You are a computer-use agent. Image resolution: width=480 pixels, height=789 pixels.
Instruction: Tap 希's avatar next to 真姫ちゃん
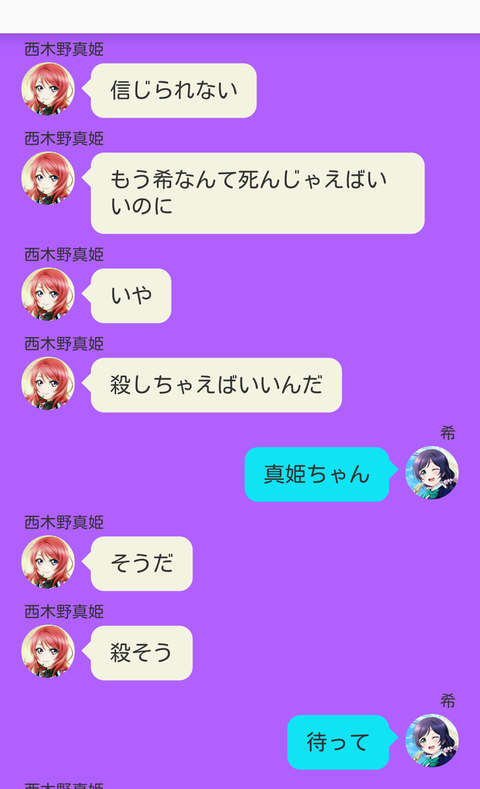pyautogui.click(x=432, y=472)
